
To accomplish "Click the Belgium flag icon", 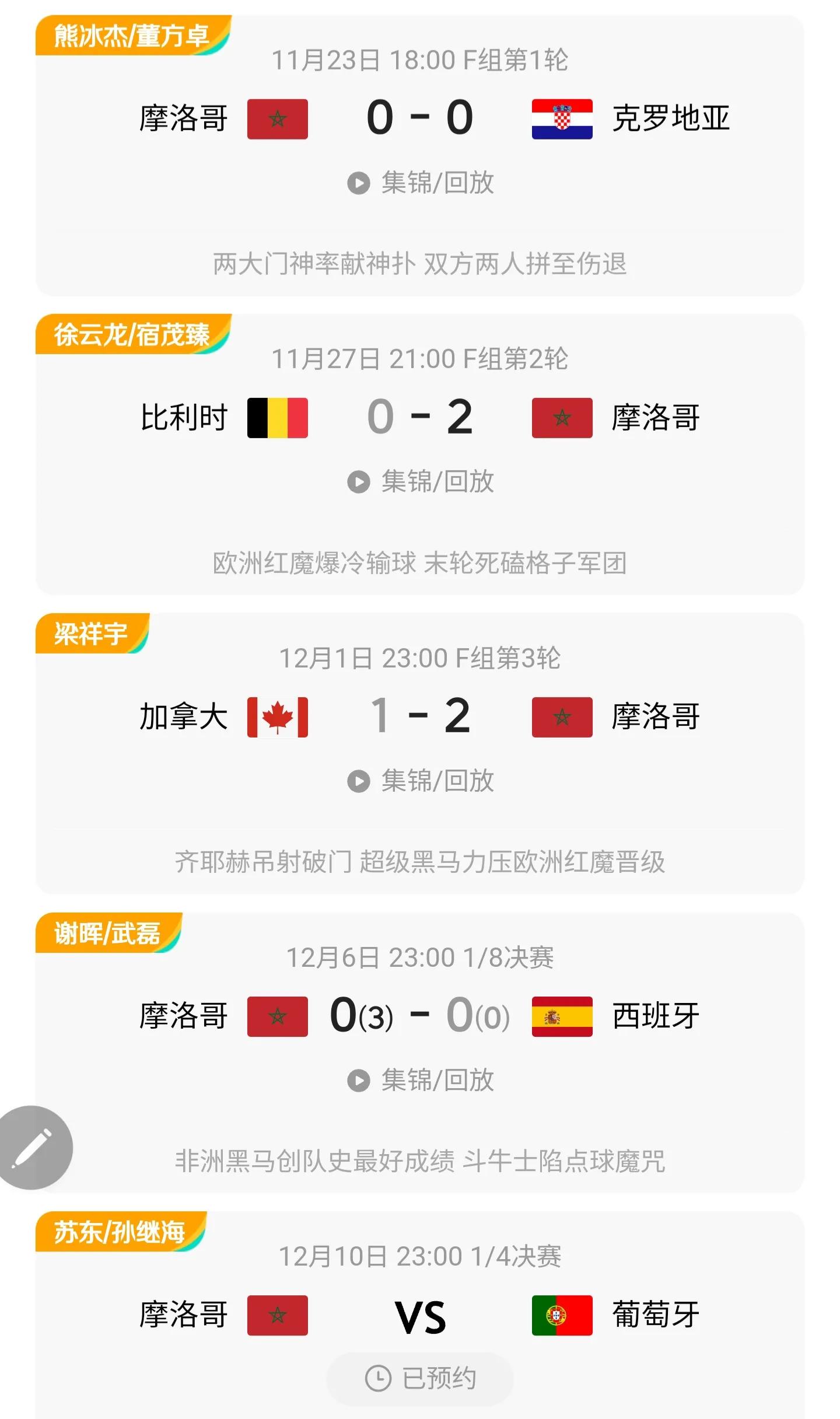I will point(278,417).
